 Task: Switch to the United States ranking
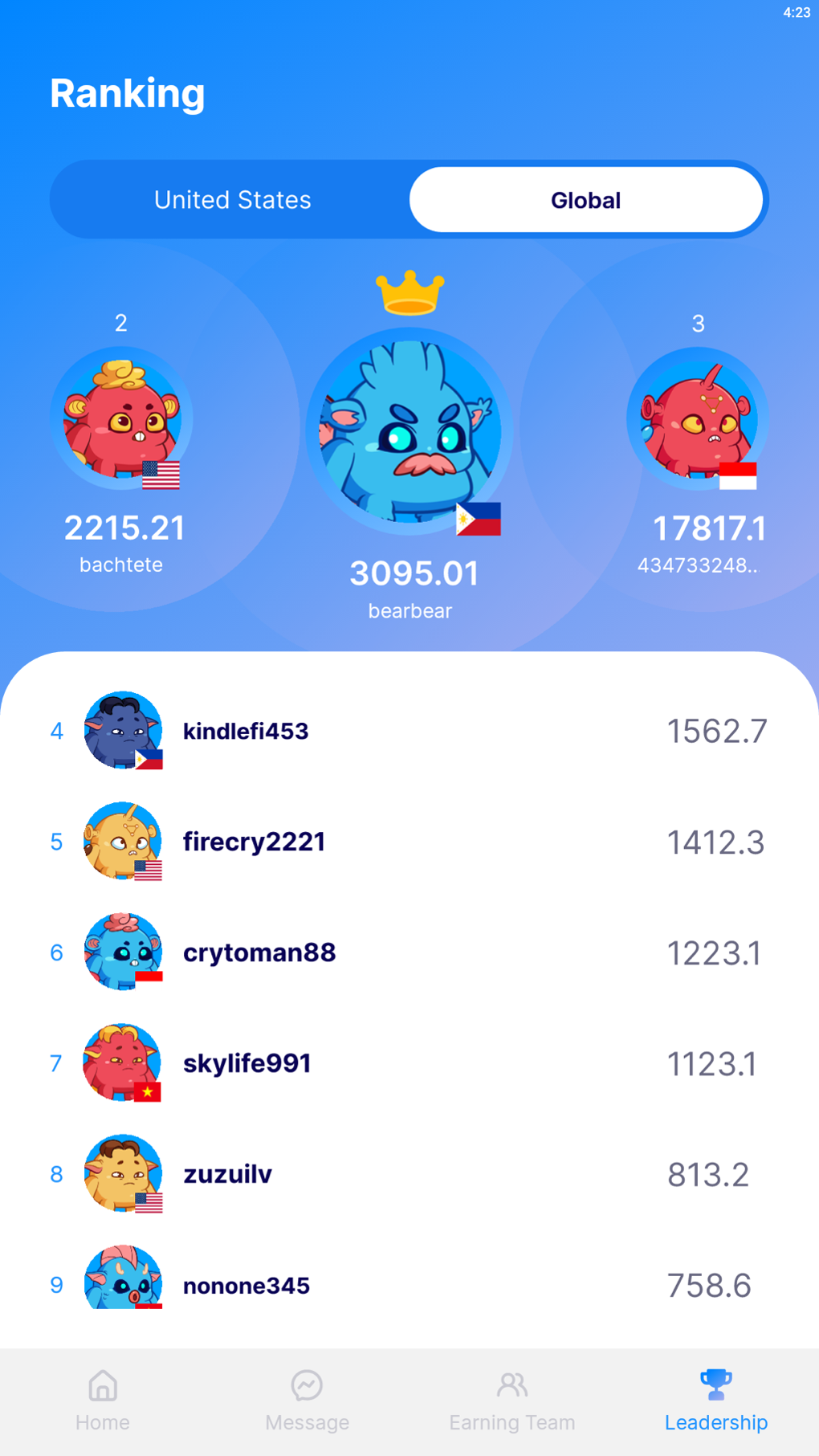click(x=232, y=200)
